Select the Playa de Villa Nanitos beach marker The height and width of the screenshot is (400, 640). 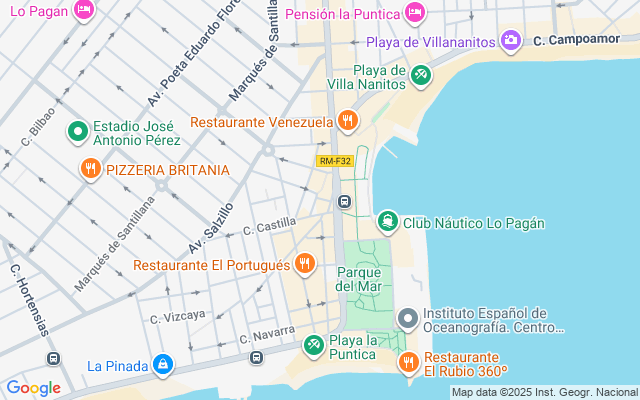pyautogui.click(x=421, y=74)
